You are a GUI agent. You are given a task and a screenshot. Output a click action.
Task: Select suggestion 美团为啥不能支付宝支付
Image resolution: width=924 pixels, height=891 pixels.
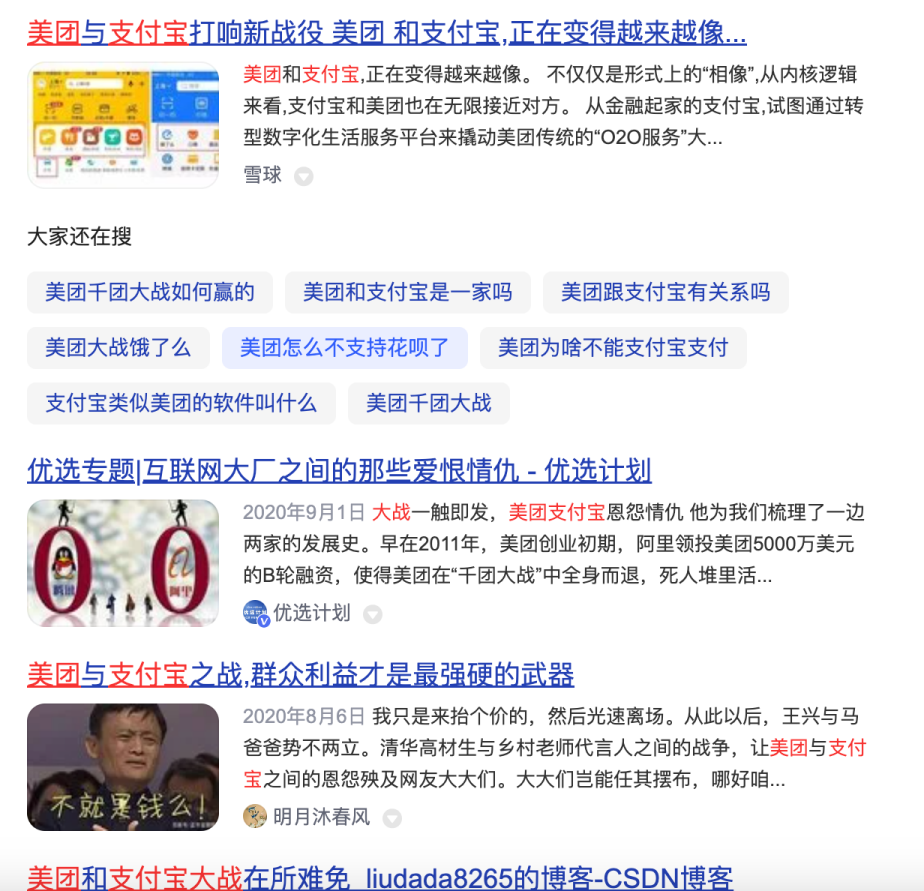click(613, 348)
